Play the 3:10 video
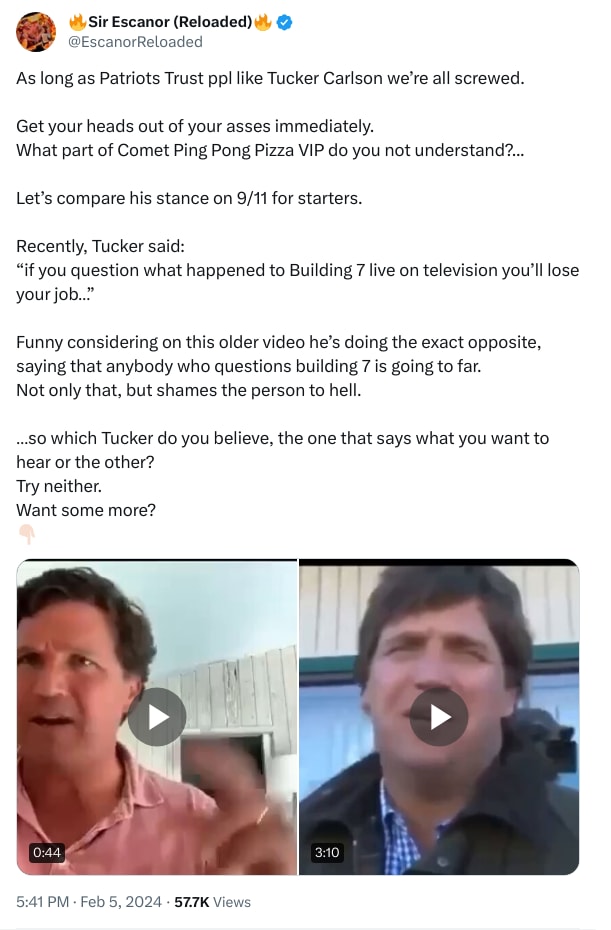 click(x=439, y=716)
